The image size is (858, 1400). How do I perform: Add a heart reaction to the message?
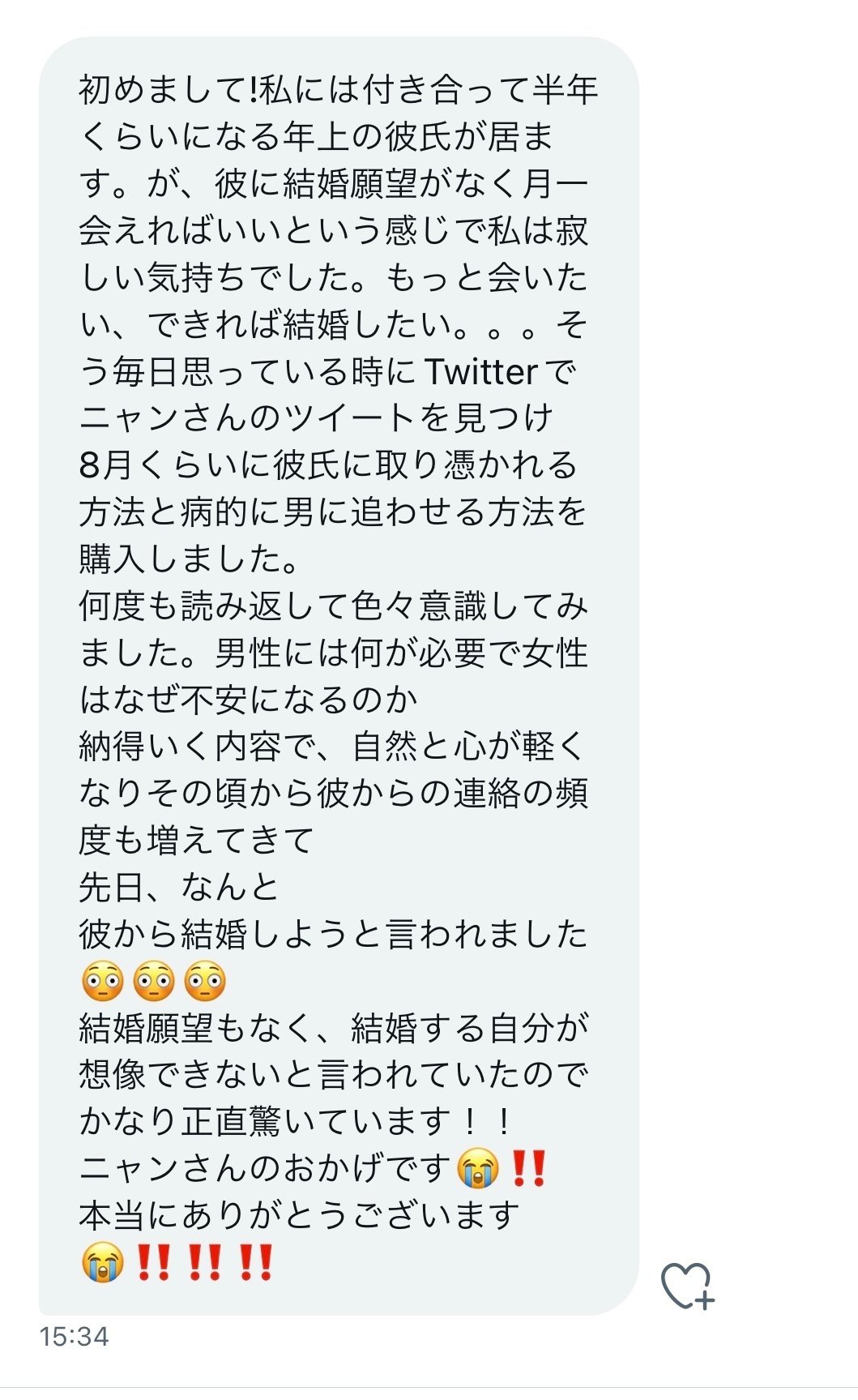[x=686, y=1286]
